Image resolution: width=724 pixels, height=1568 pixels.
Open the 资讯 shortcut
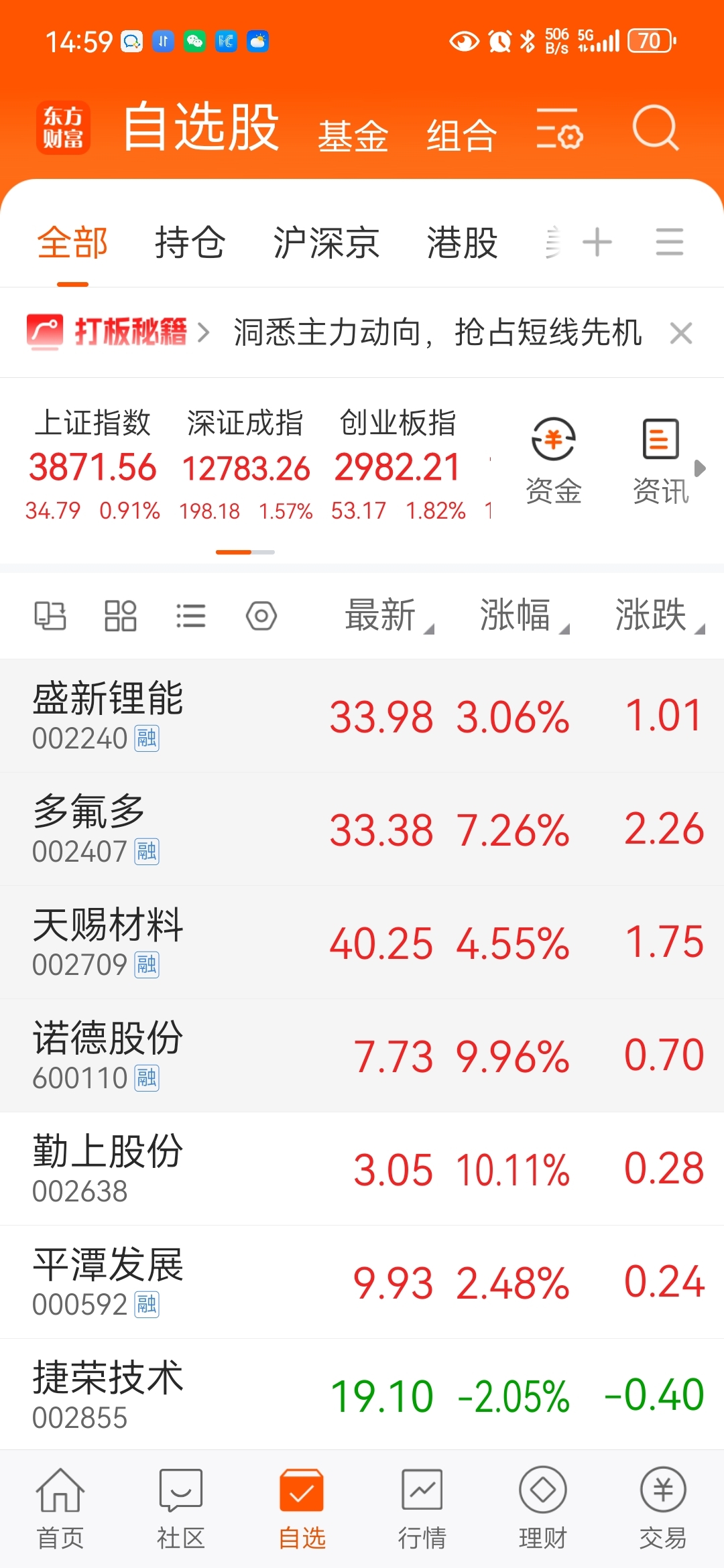coord(661,461)
